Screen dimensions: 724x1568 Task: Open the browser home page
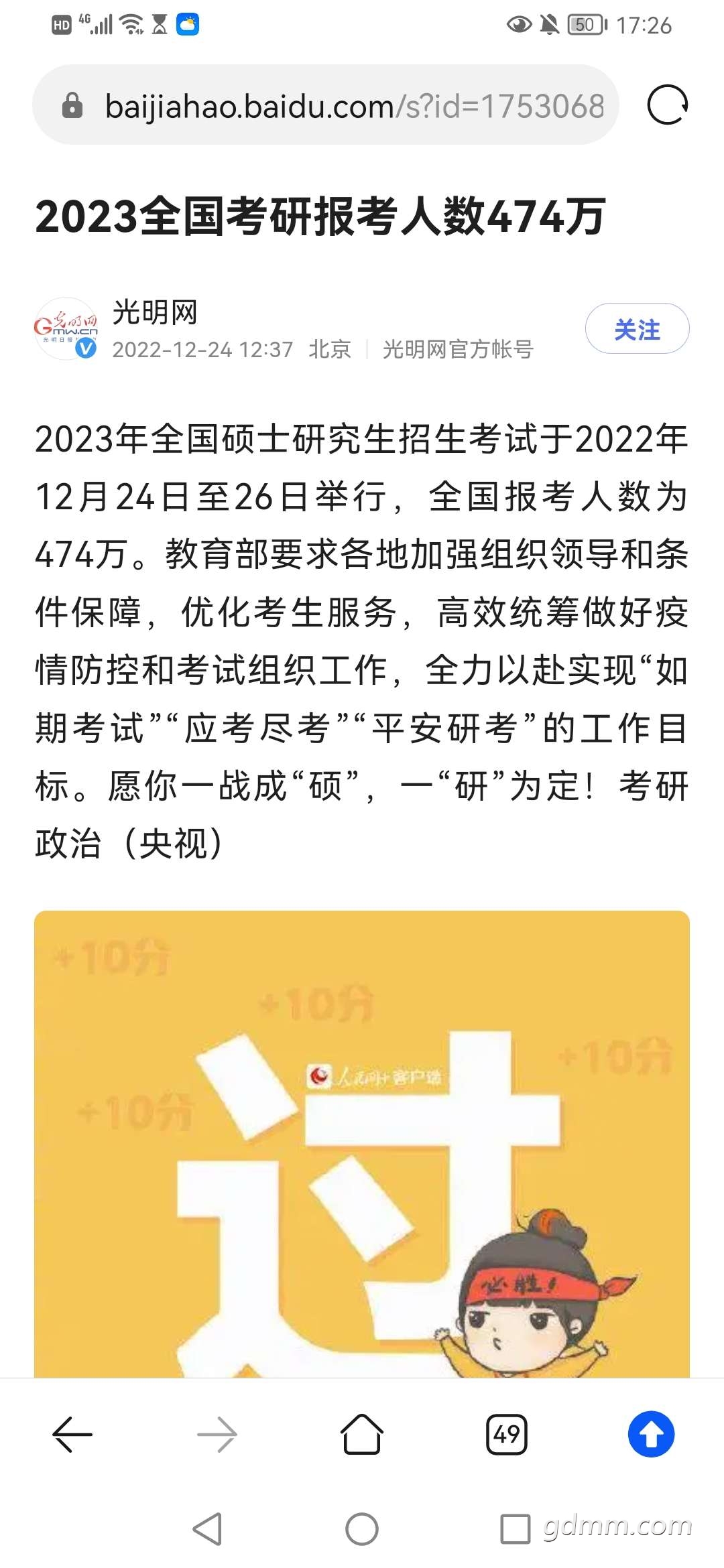[x=362, y=1435]
